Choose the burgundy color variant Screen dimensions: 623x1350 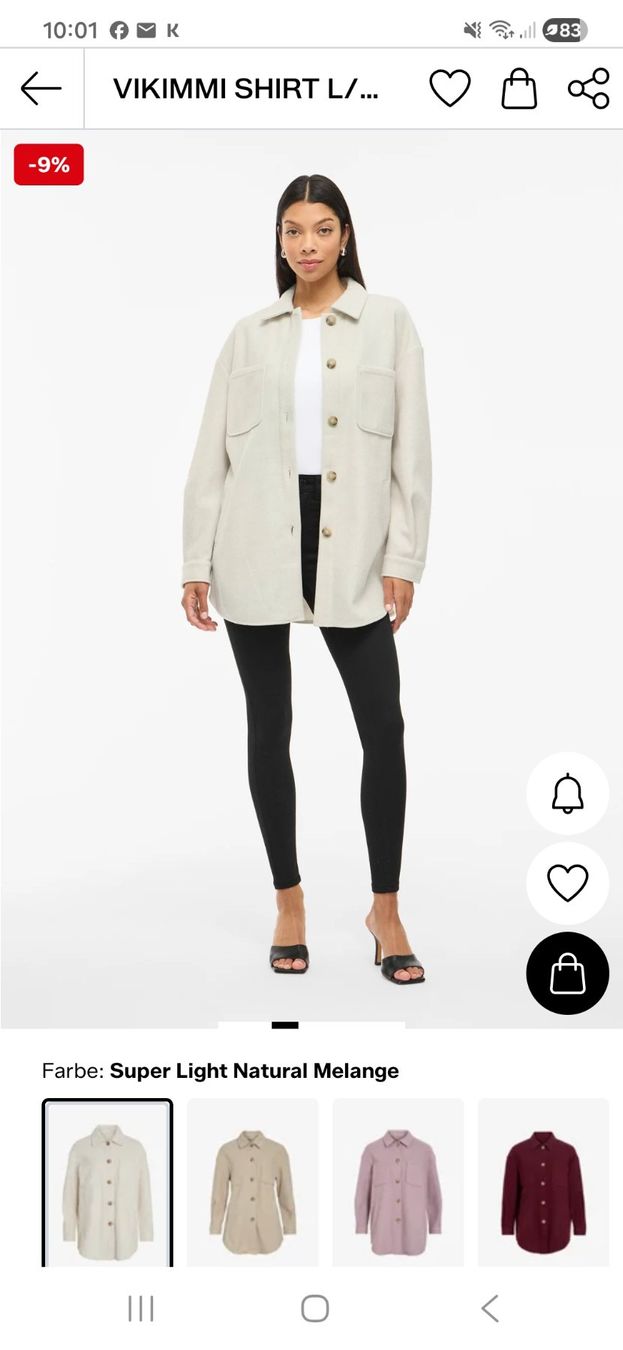click(x=544, y=1182)
